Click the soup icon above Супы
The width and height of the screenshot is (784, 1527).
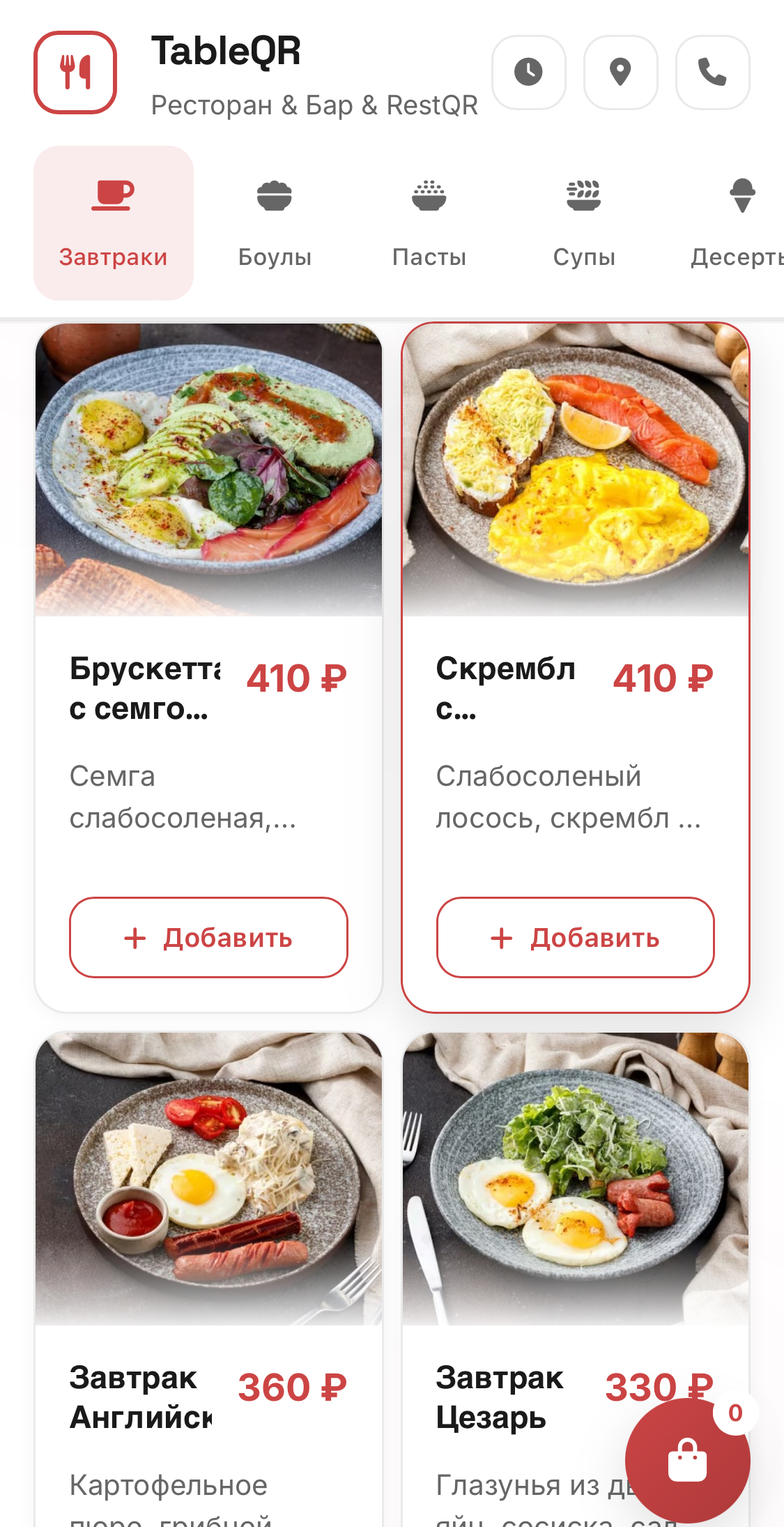pyautogui.click(x=584, y=195)
